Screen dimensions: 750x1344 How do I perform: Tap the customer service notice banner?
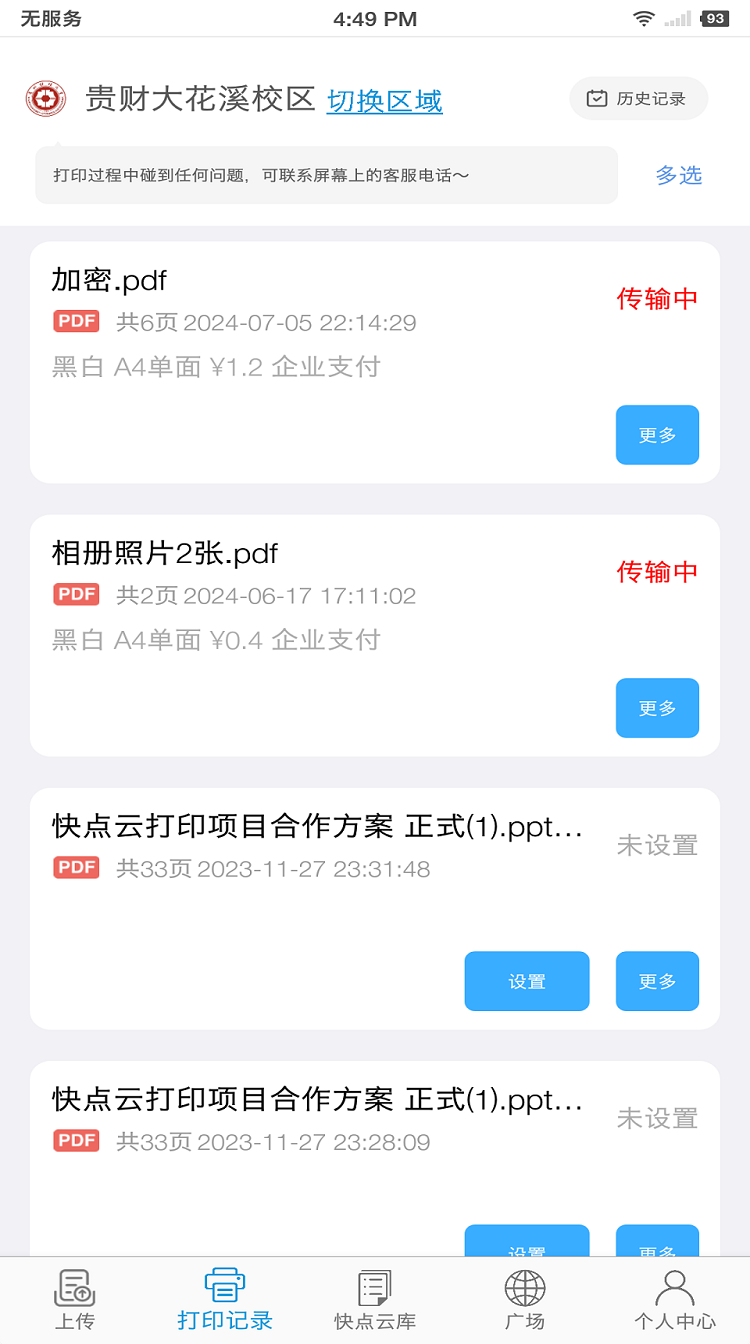[326, 174]
